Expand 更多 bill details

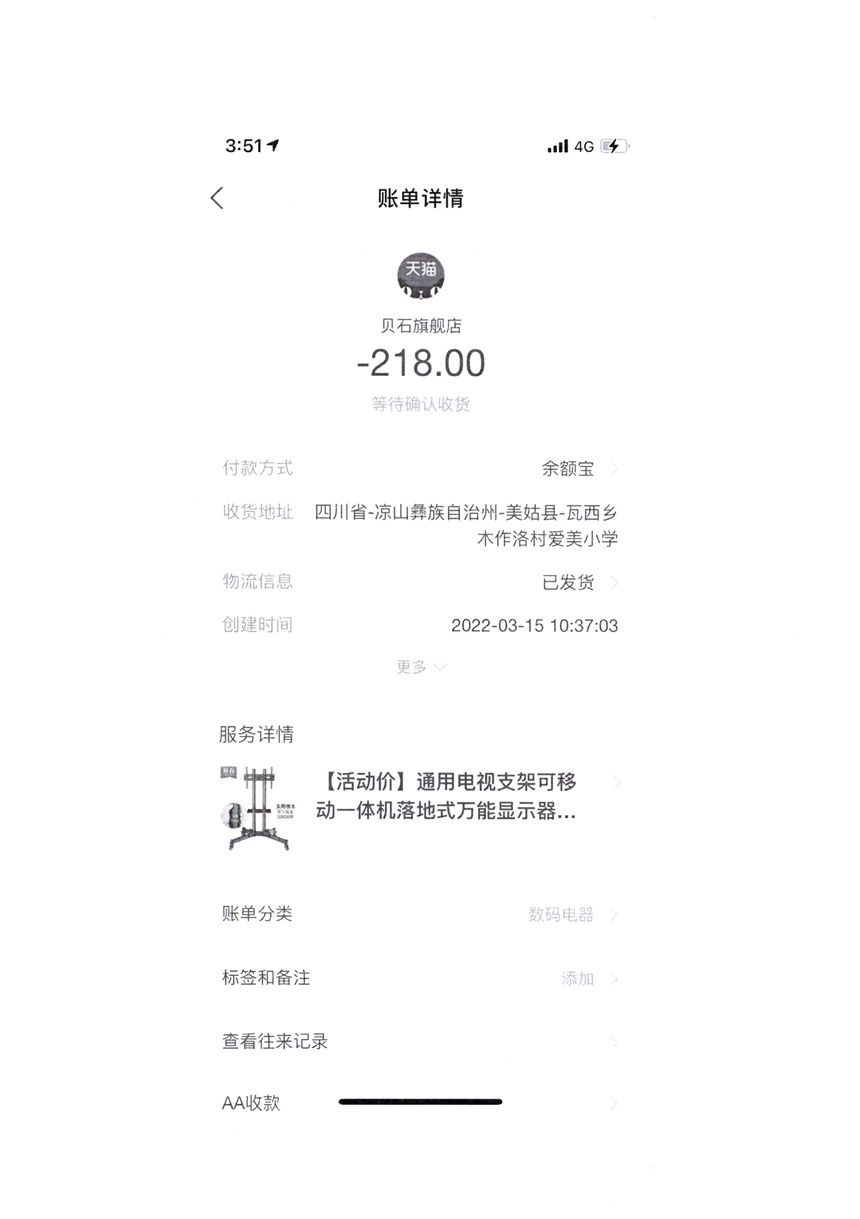(420, 667)
